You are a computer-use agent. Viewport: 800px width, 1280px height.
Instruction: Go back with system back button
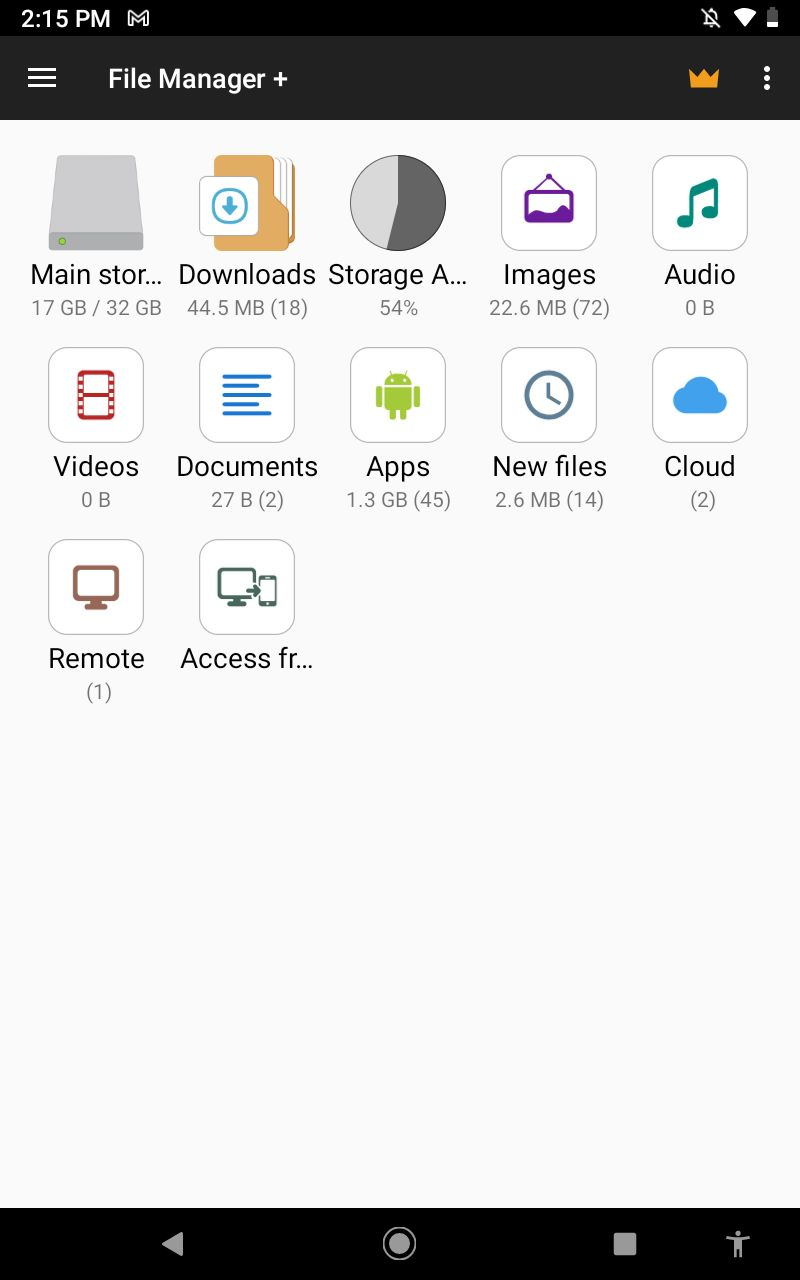tap(173, 1244)
